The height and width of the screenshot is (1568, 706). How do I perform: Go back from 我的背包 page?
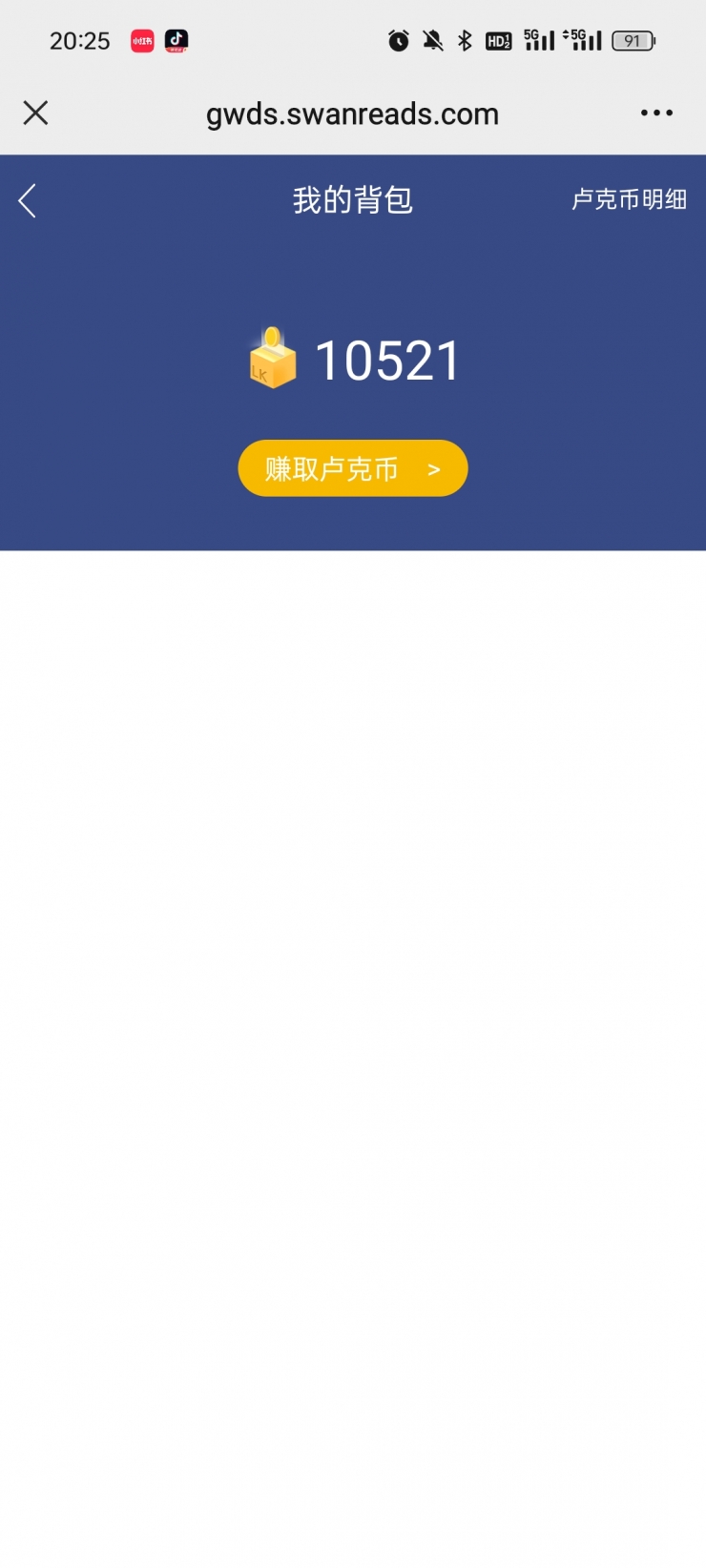(28, 200)
